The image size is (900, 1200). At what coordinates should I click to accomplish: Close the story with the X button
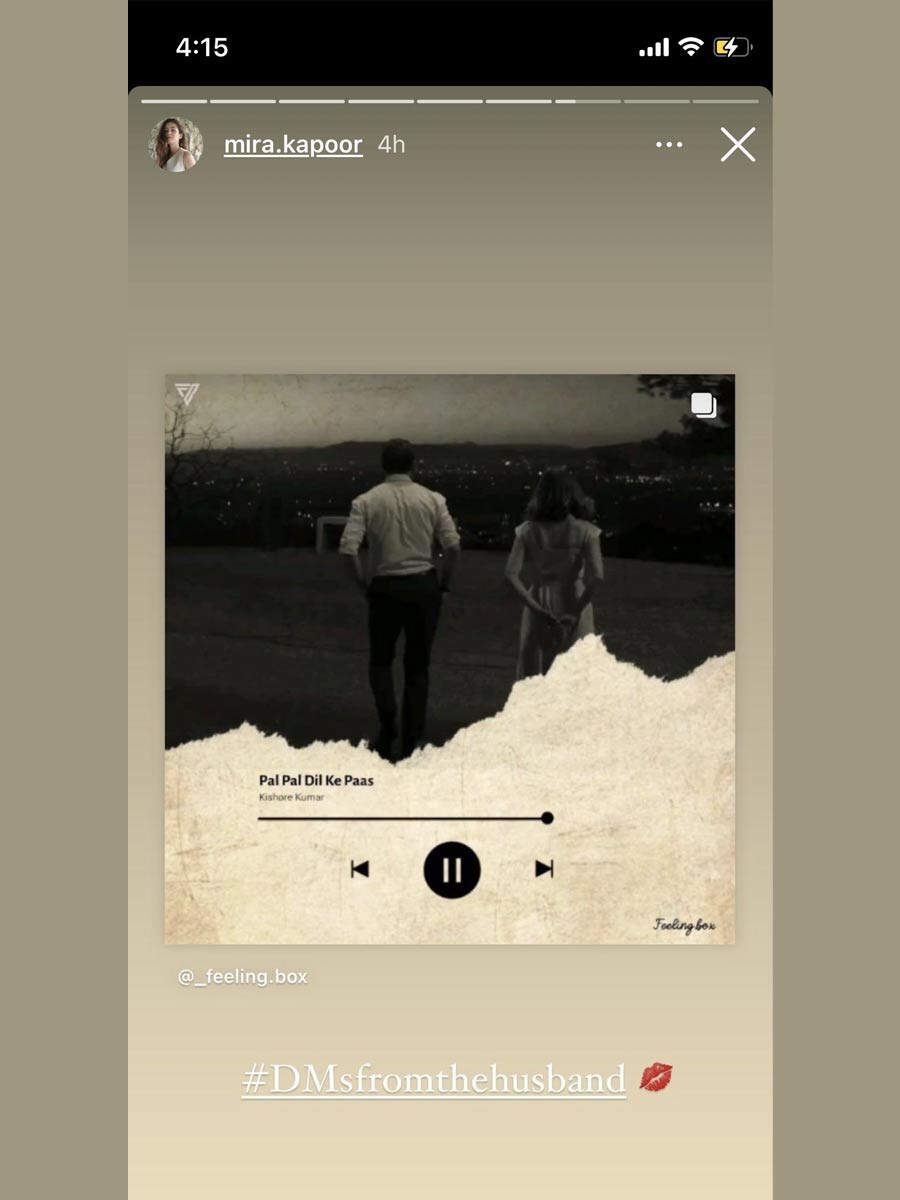pos(737,145)
